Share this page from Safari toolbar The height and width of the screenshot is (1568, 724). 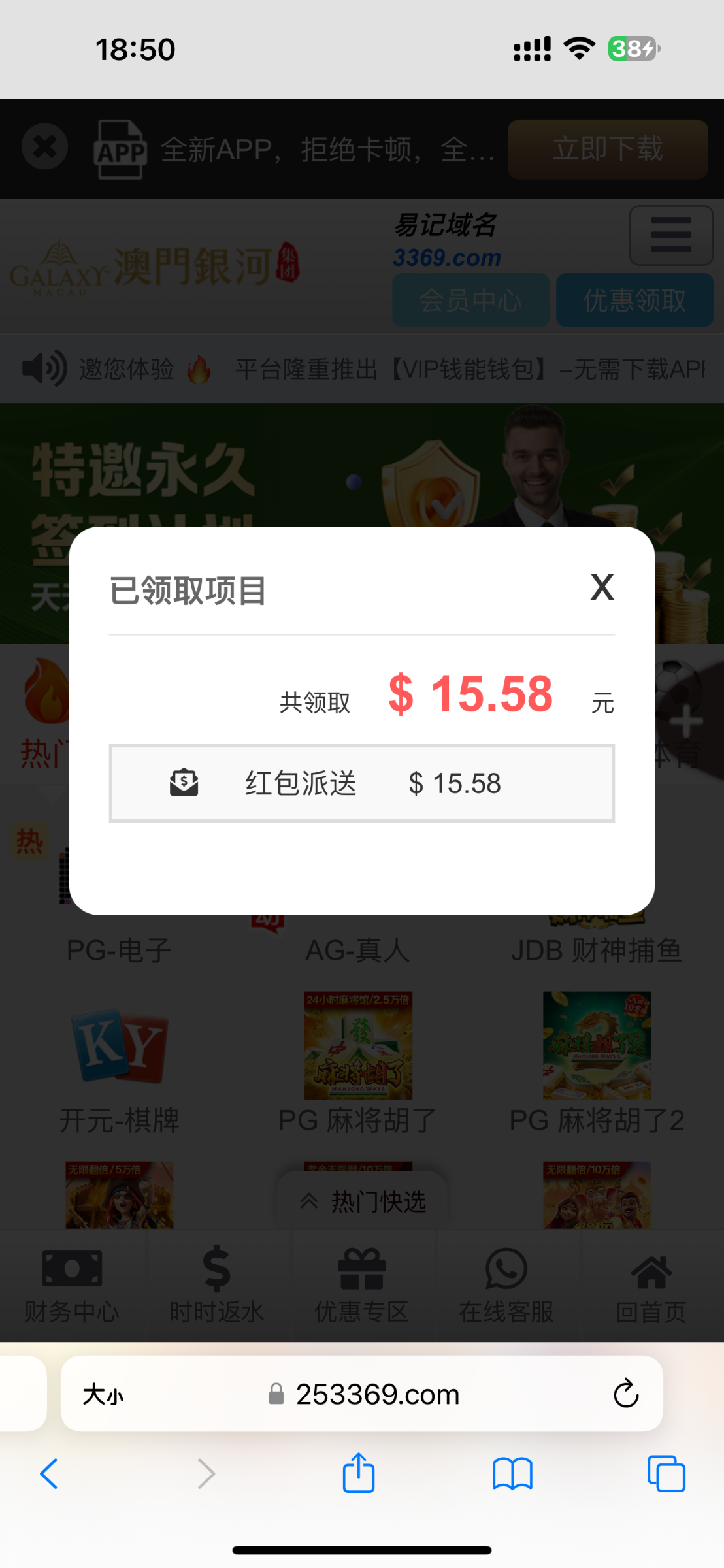point(359,1473)
